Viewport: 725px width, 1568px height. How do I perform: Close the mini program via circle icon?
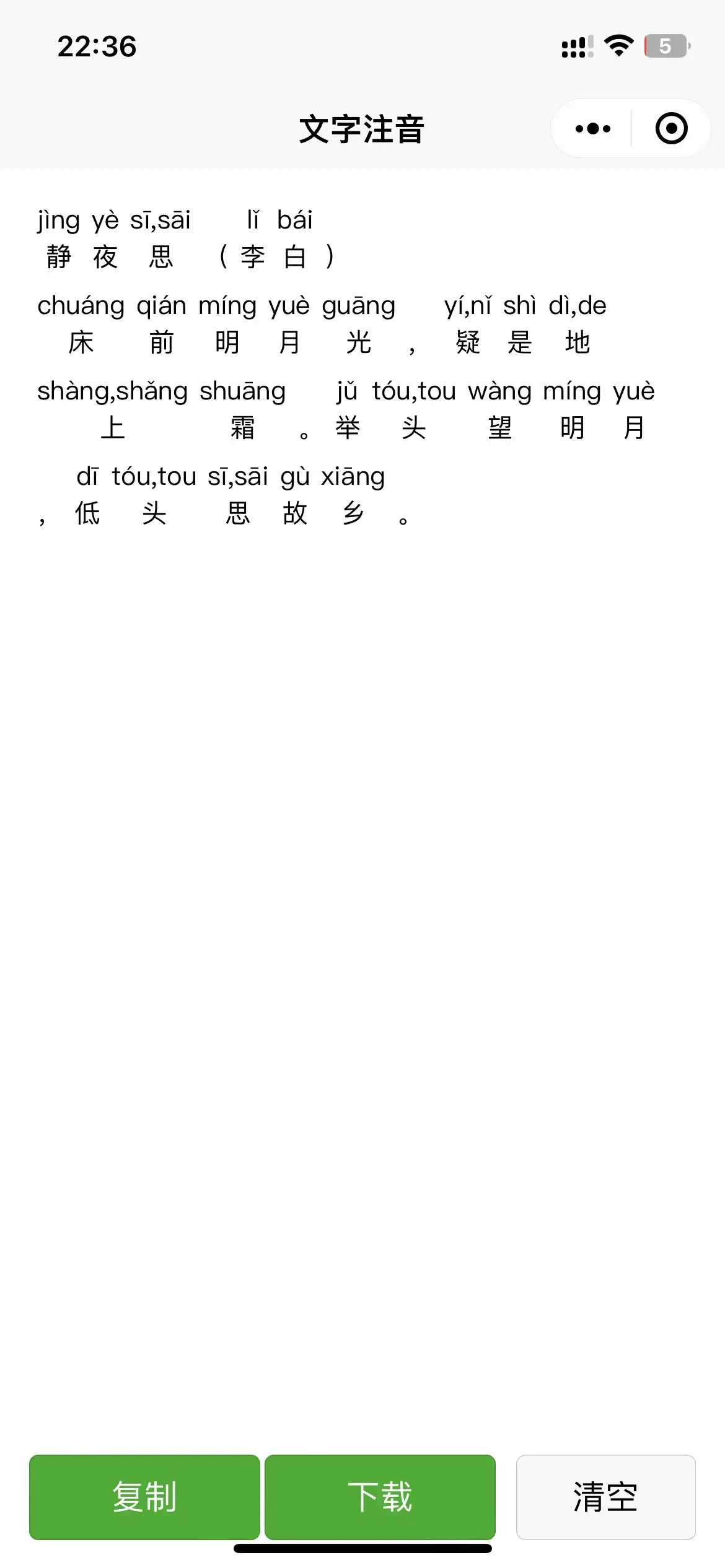coord(671,129)
